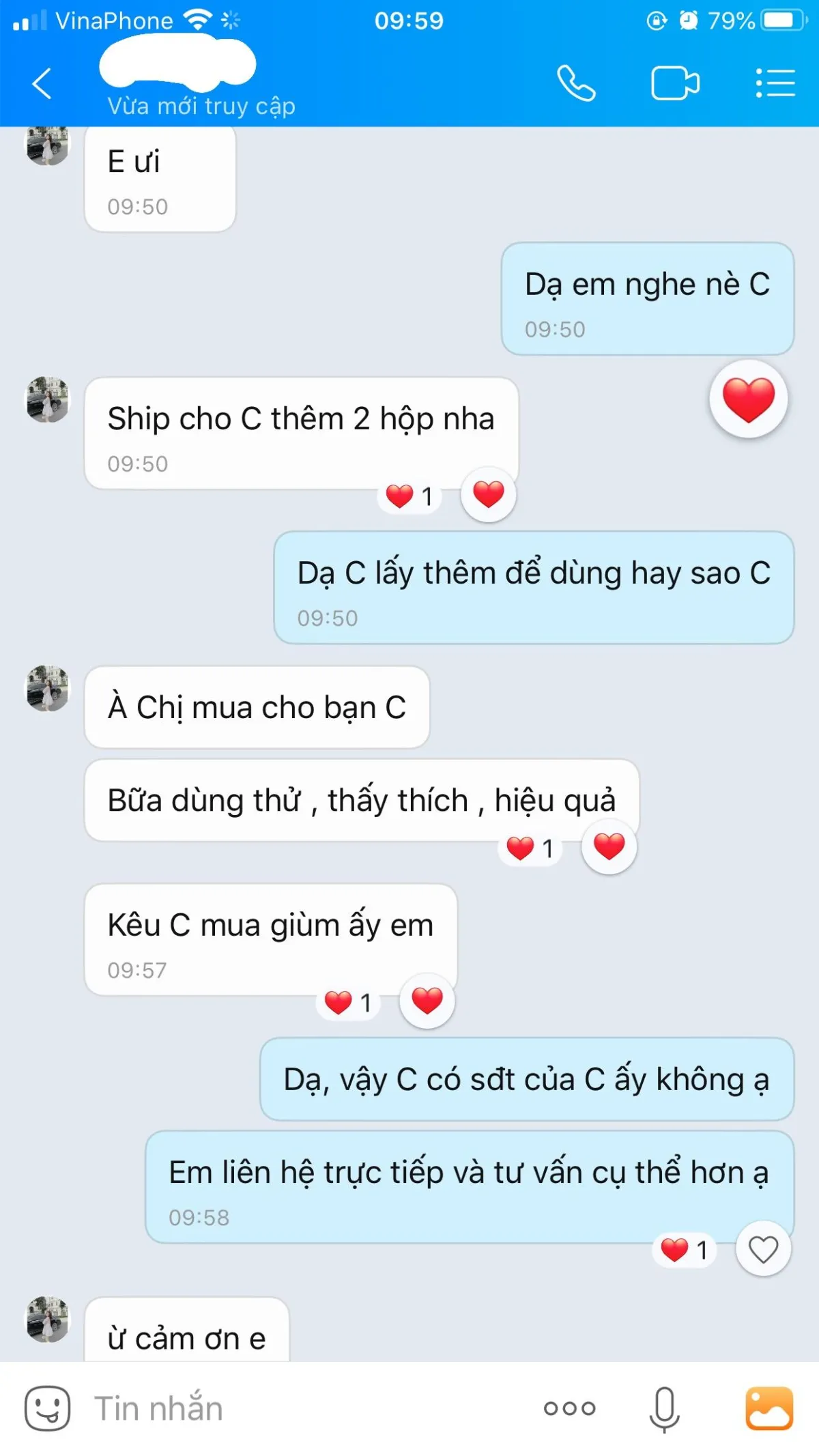
Task: Open the sticker and emoji picker
Action: 47,1408
